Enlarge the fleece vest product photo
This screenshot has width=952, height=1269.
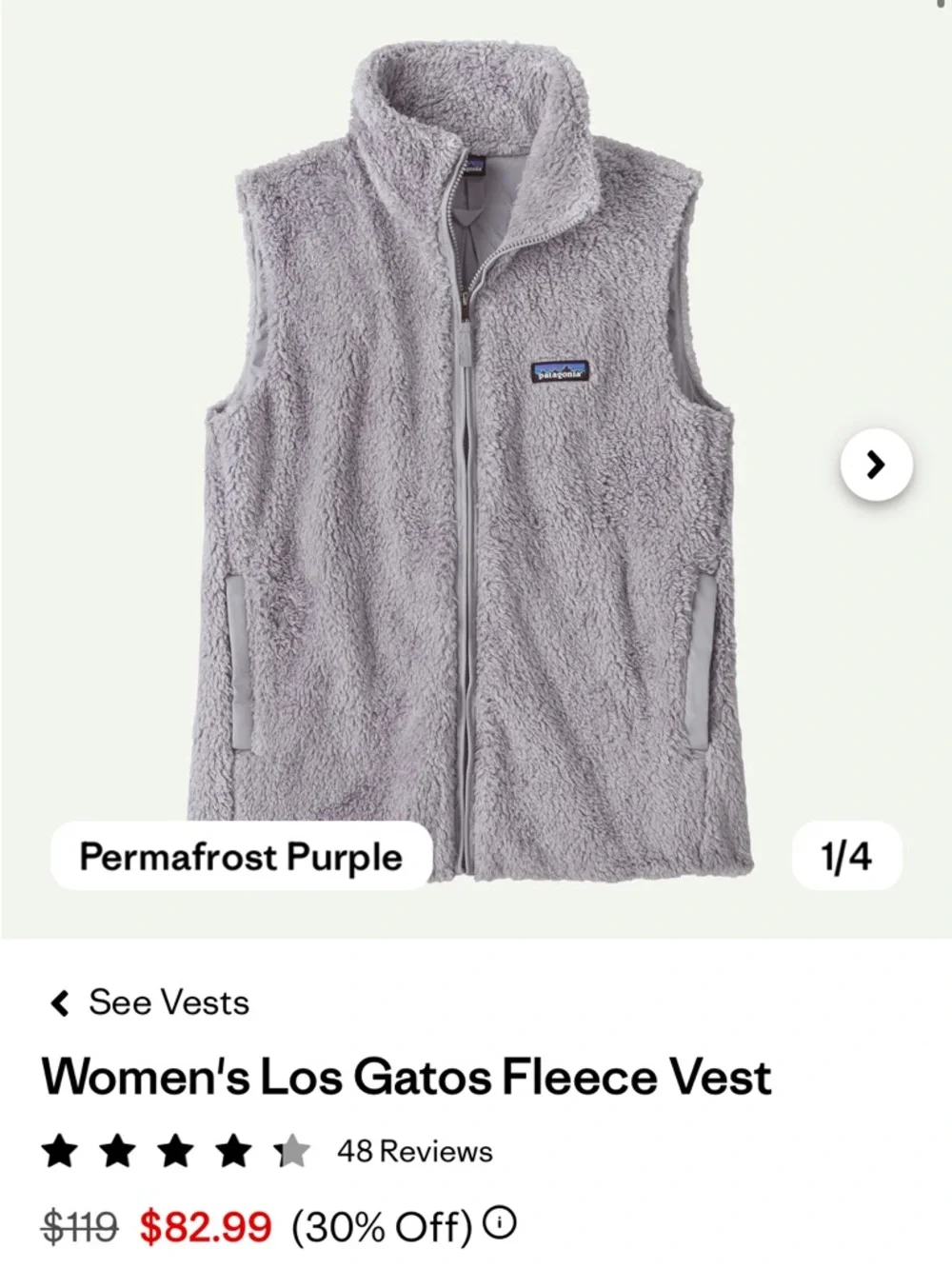466,457
